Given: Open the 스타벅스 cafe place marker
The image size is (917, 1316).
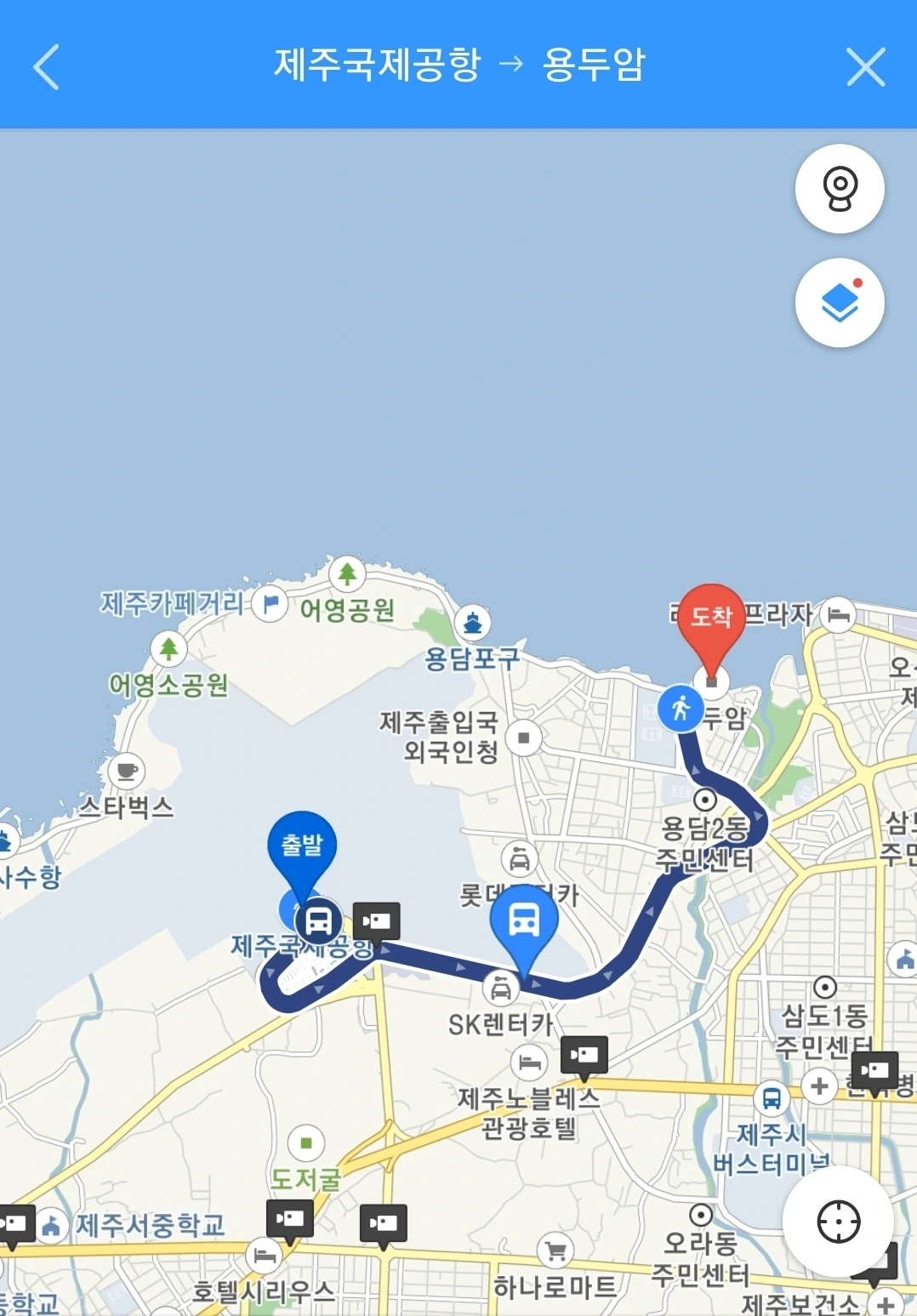Looking at the screenshot, I should 127,771.
